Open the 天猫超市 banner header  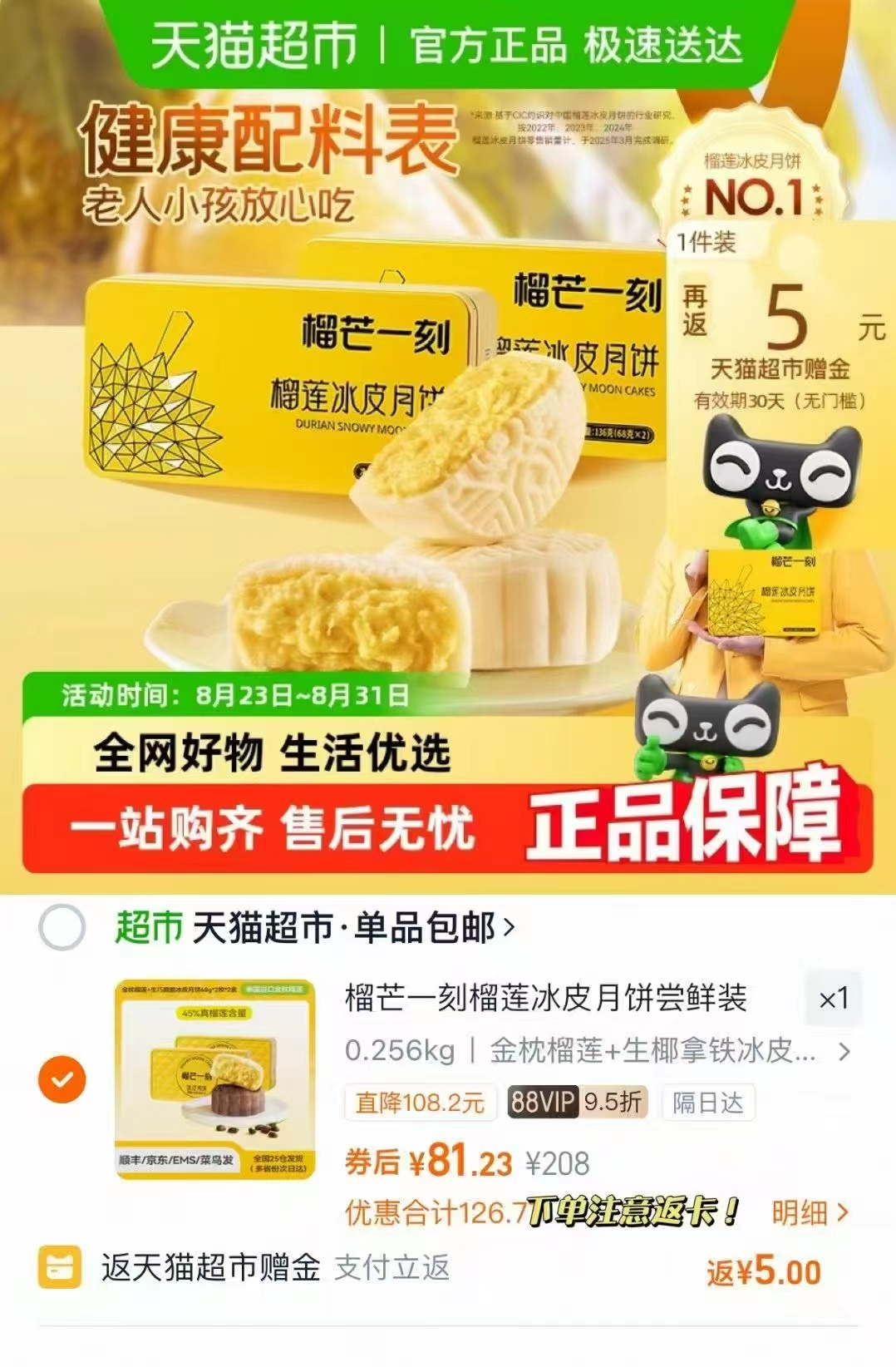click(448, 46)
